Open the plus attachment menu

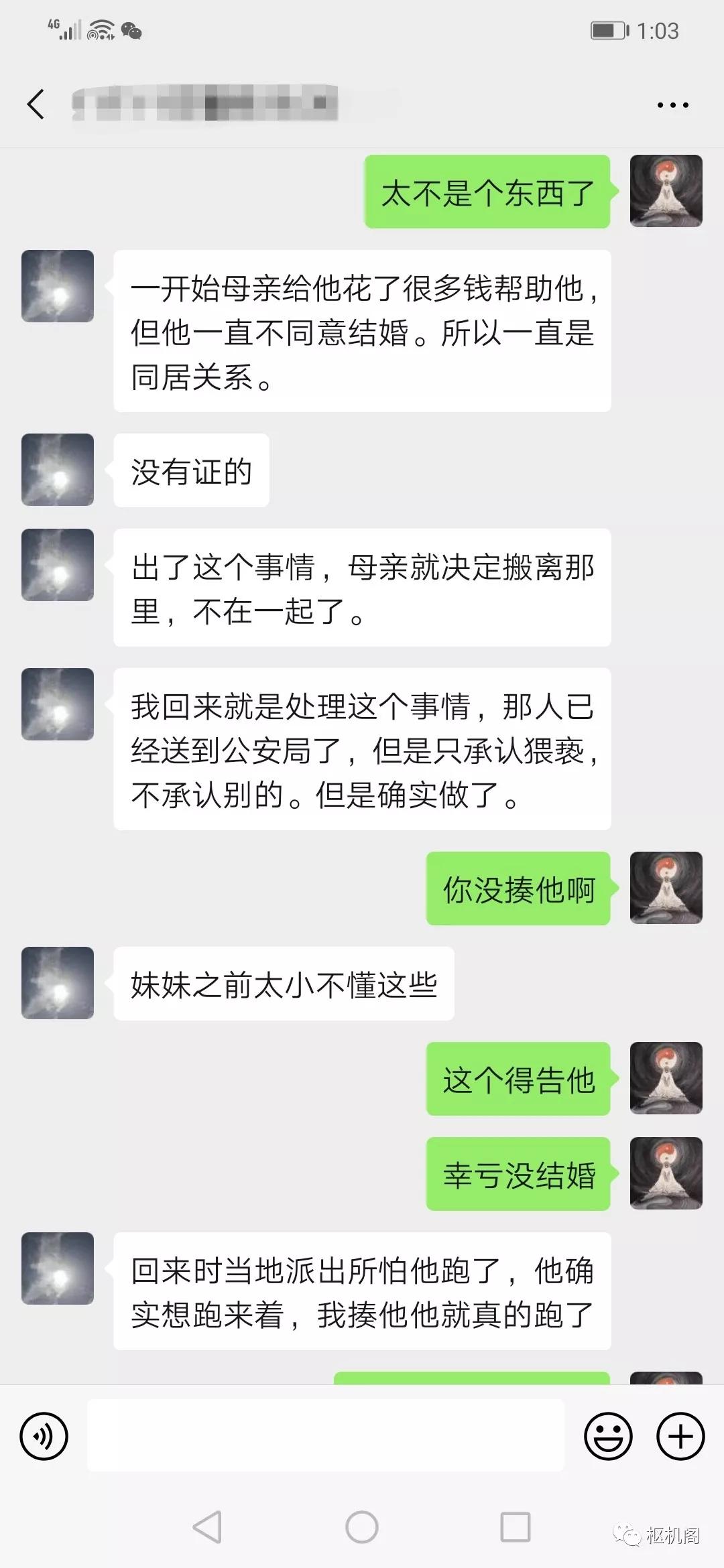(680, 1436)
